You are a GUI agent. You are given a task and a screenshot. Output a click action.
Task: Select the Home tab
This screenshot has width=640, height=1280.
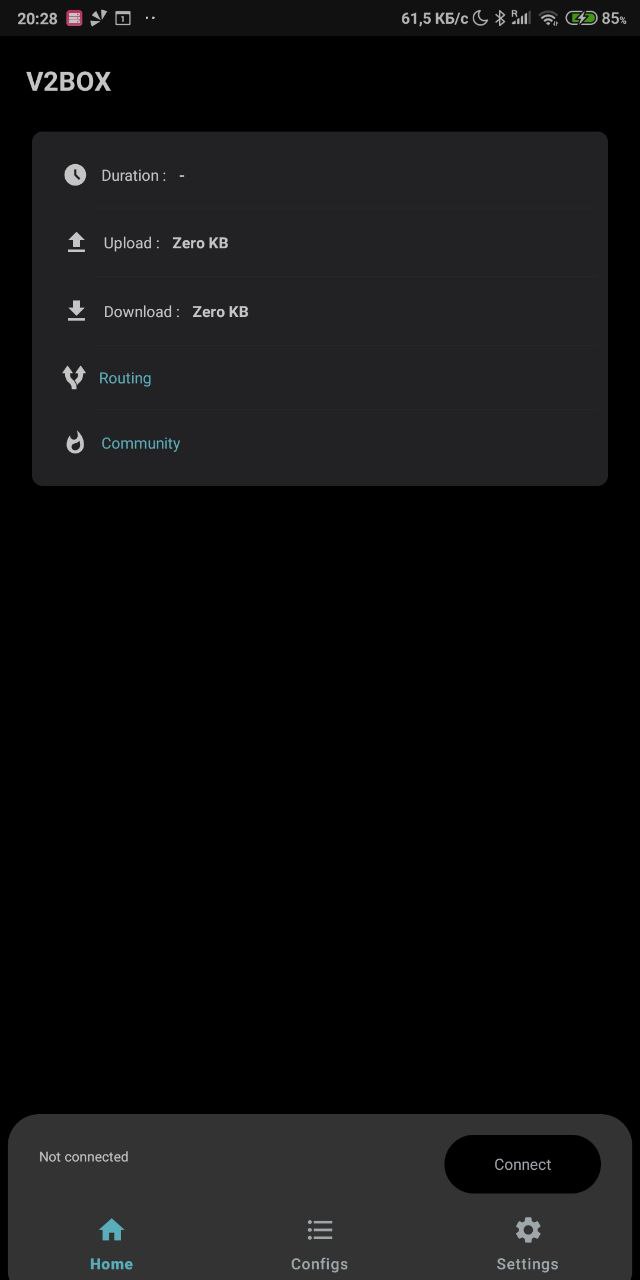coord(111,1244)
